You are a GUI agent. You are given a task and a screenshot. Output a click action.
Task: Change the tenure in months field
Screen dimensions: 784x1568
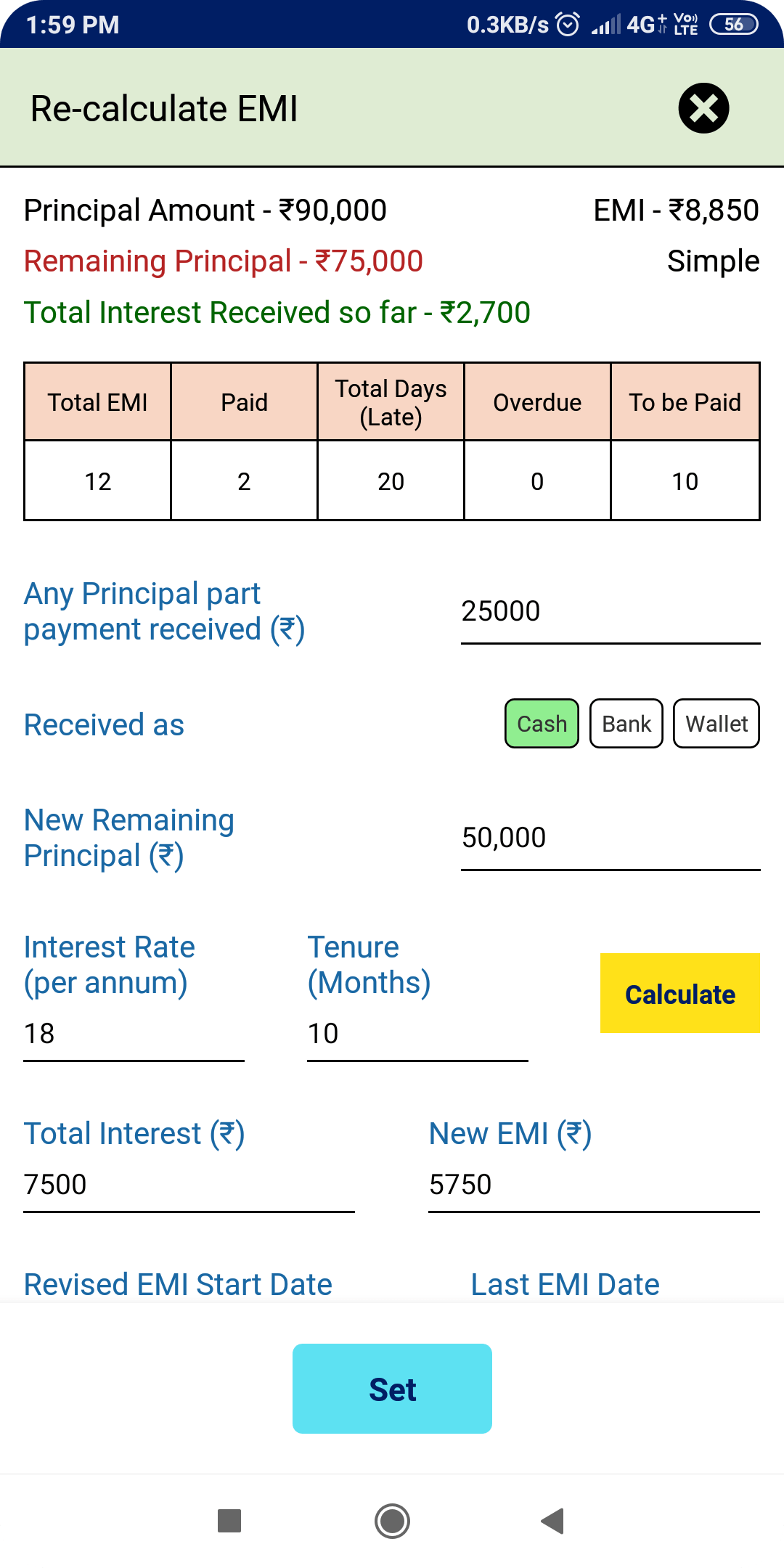[417, 1034]
